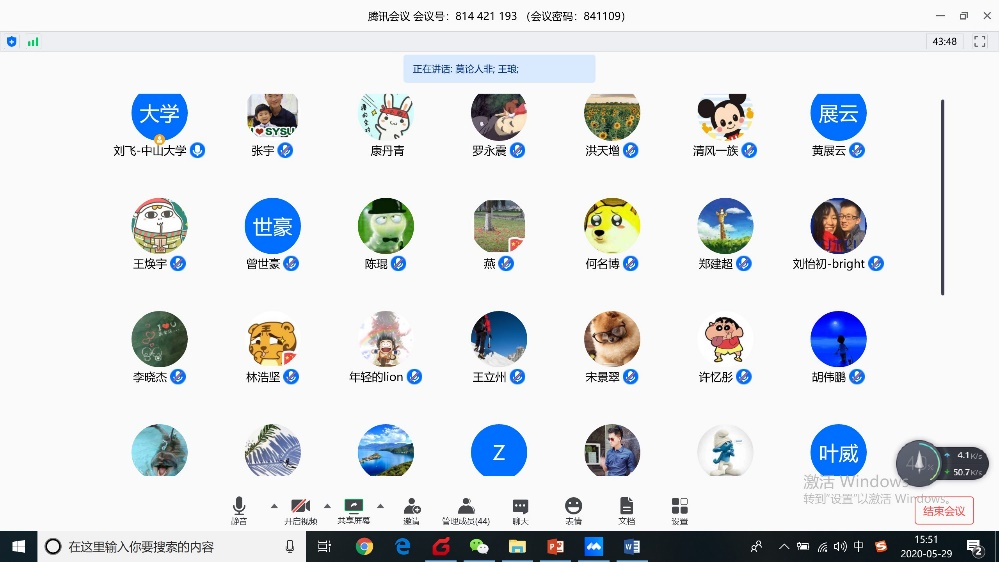Open the chat (聊天) panel

(520, 510)
